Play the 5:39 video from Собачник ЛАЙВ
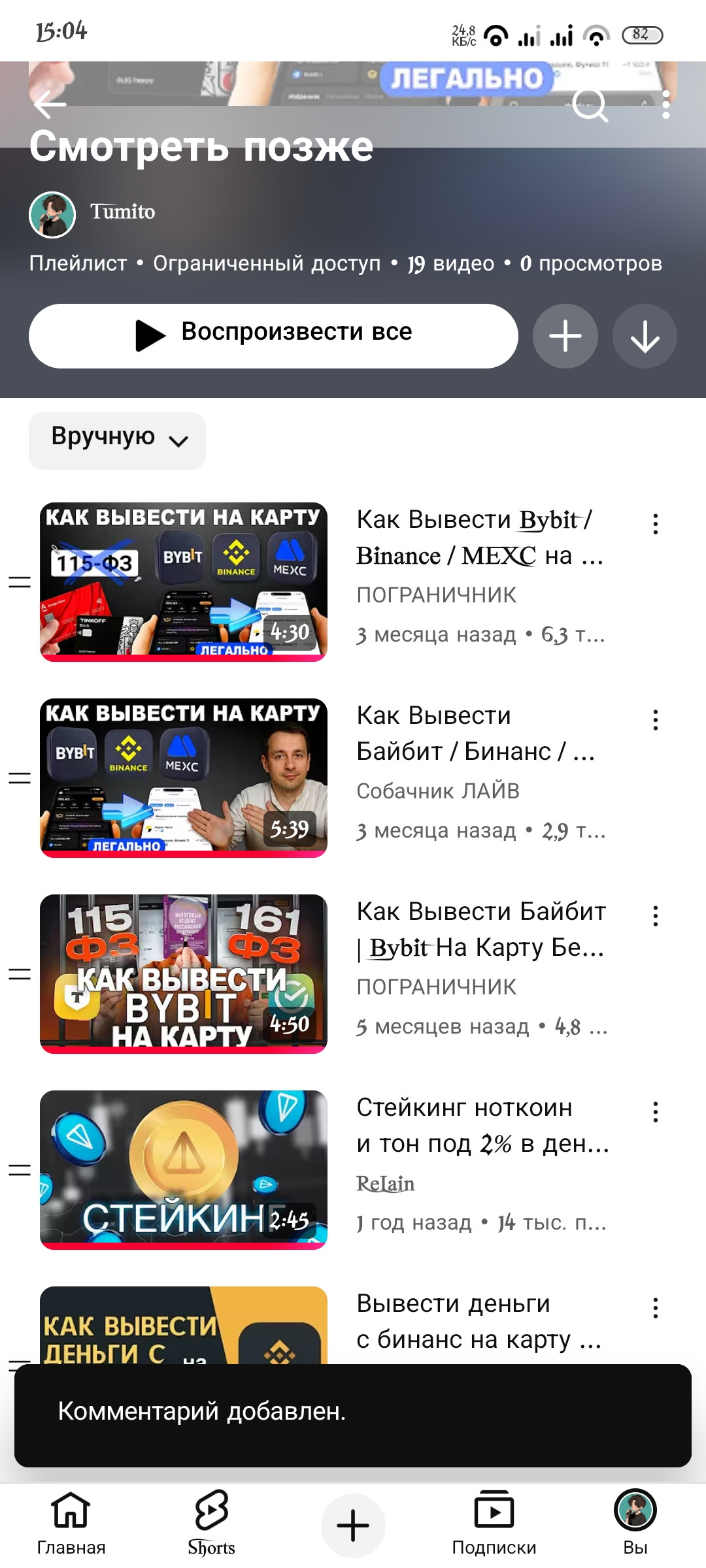The height and width of the screenshot is (1568, 706). pos(184,777)
